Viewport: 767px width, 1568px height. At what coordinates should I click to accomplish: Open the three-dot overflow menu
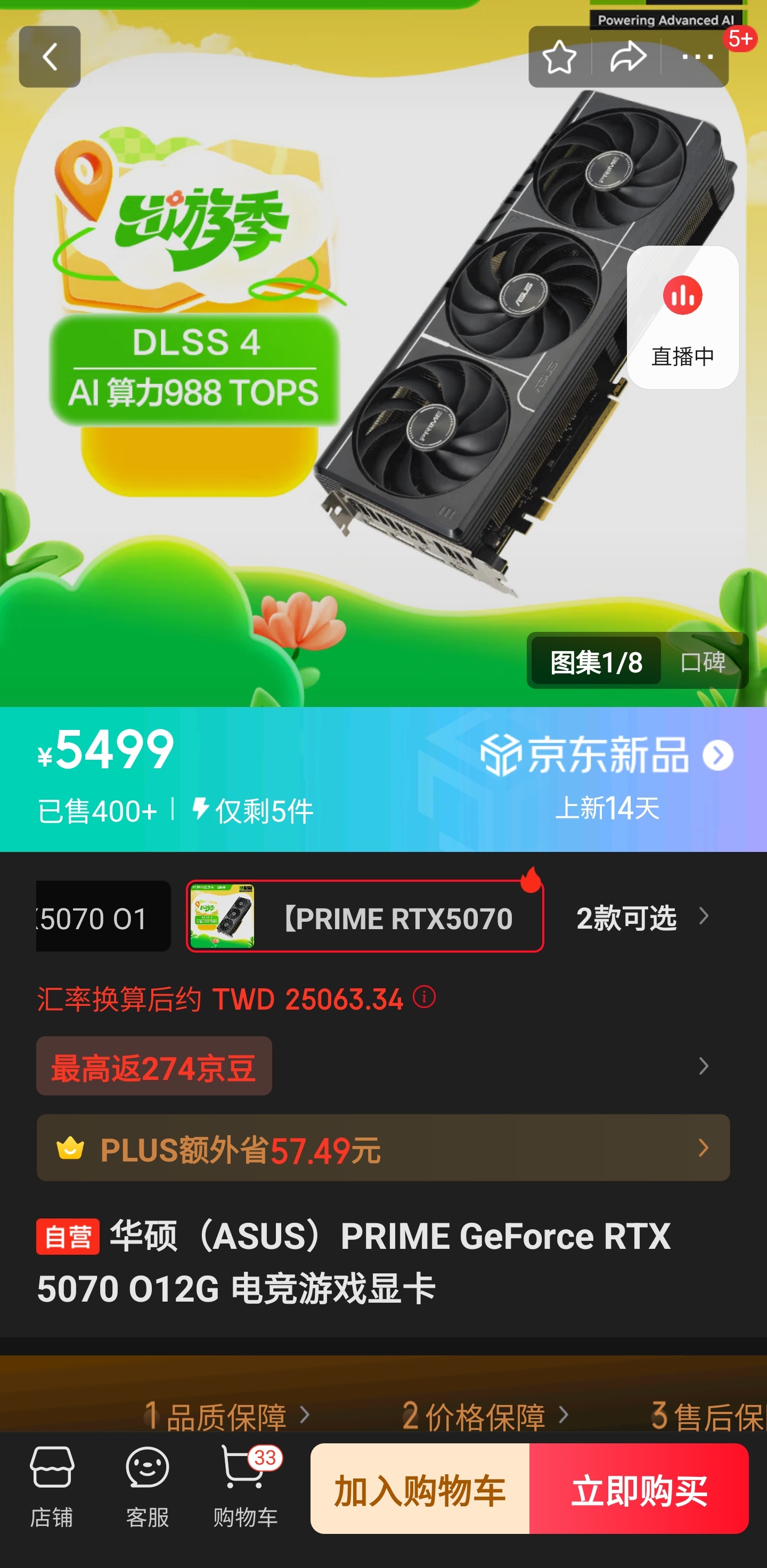tap(697, 57)
